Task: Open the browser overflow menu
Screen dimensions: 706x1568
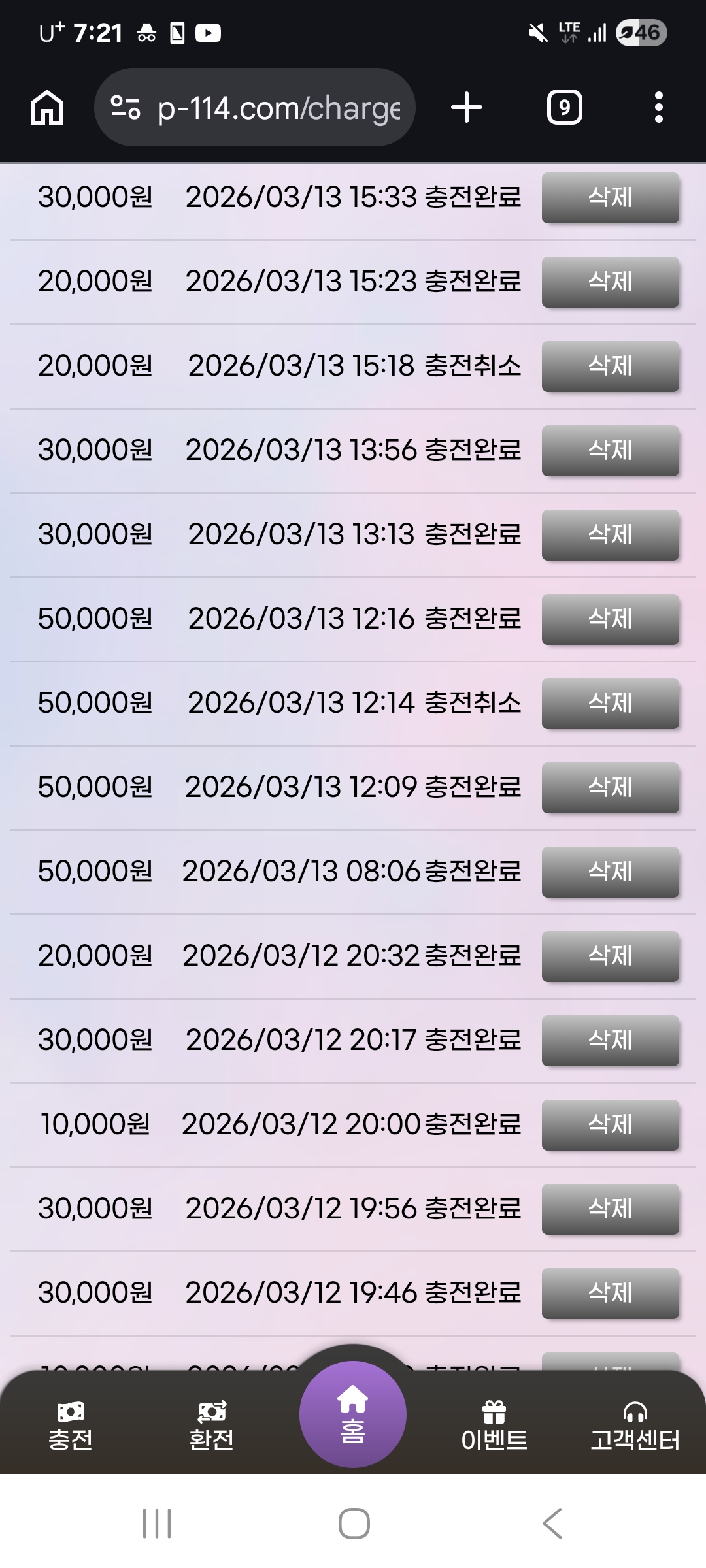Action: click(658, 107)
